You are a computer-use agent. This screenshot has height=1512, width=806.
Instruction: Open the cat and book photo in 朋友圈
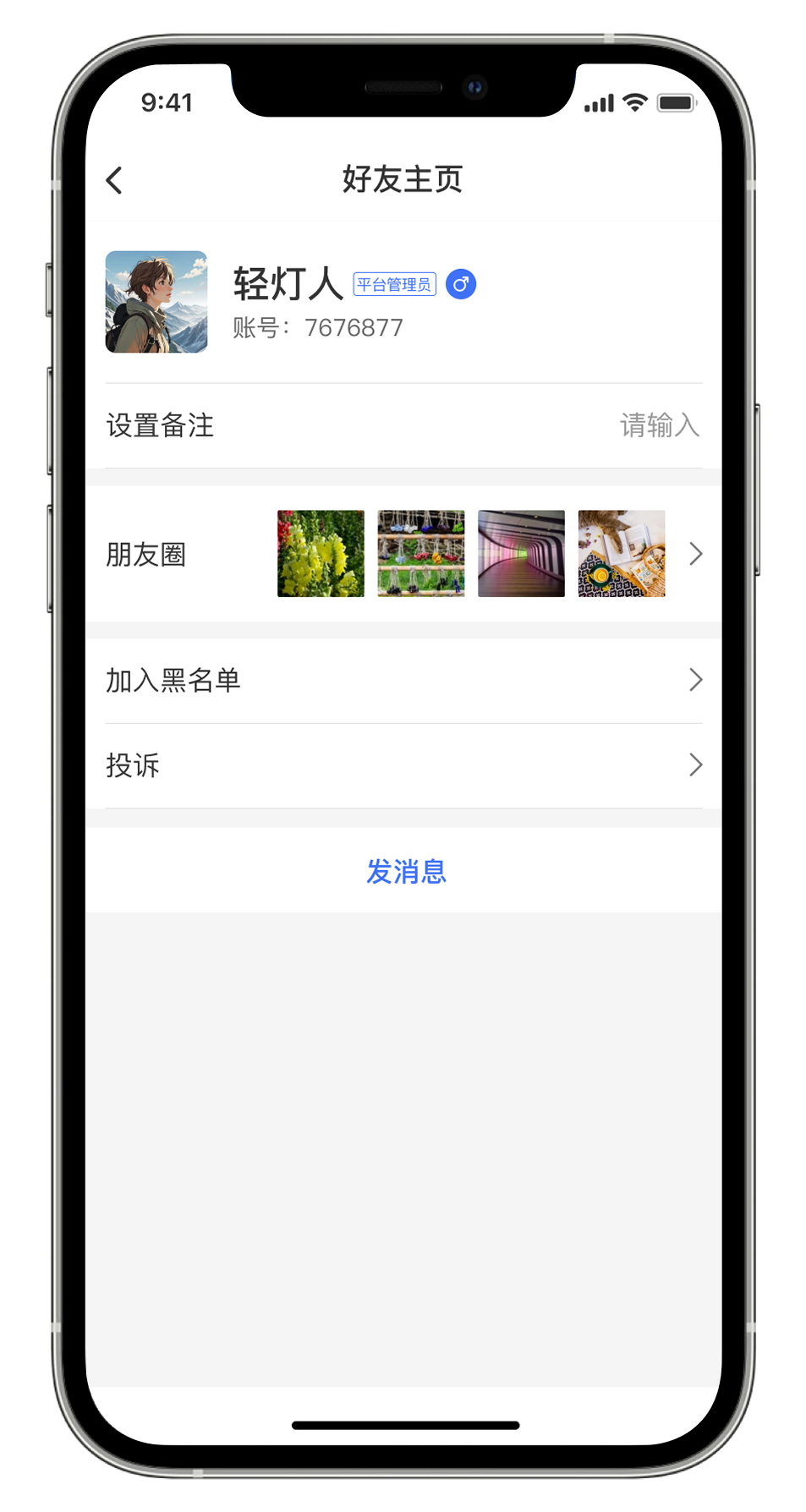pyautogui.click(x=622, y=554)
